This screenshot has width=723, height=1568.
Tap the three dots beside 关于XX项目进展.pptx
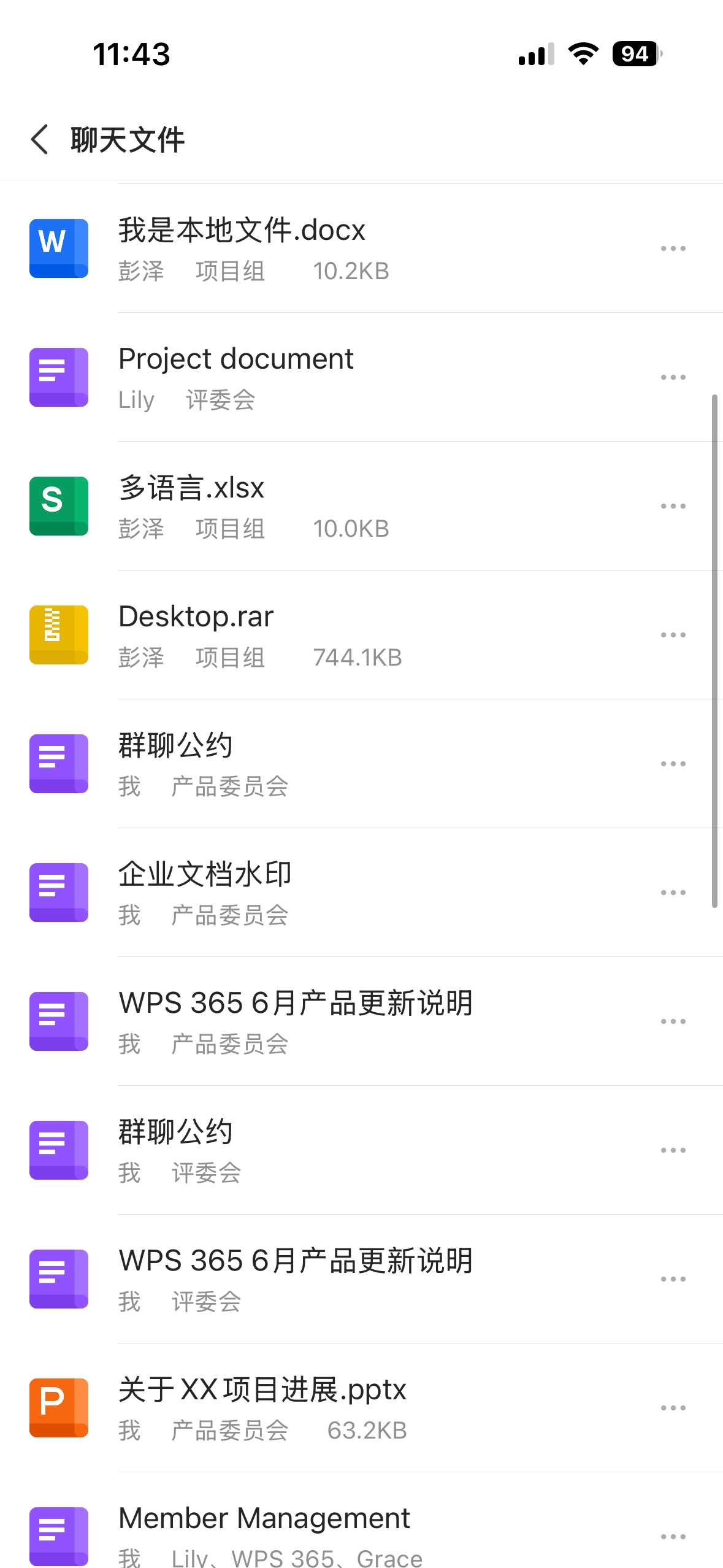(x=673, y=1408)
